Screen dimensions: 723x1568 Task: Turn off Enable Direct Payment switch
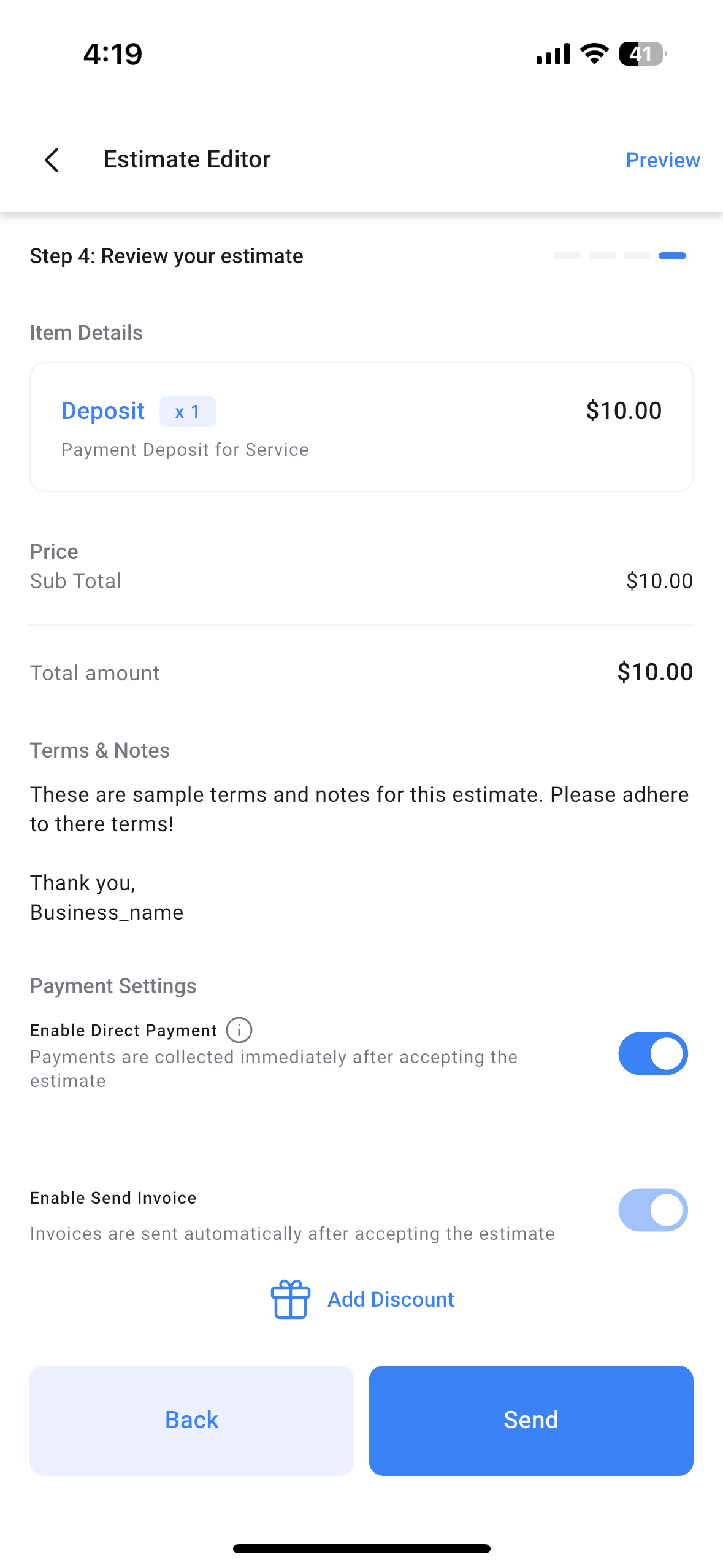pyautogui.click(x=652, y=1053)
